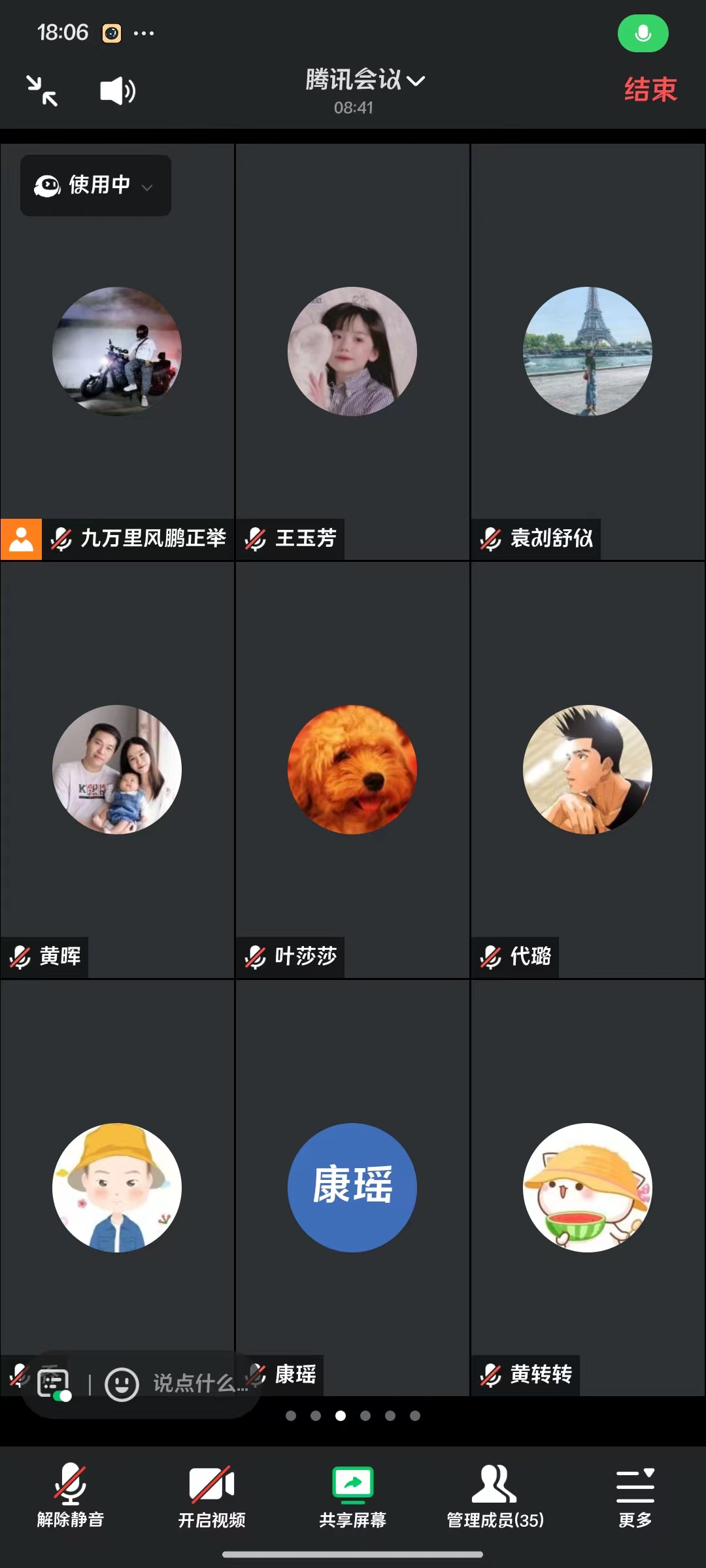The image size is (706, 1568).
Task: Open the emoji reaction picker
Action: [122, 1384]
